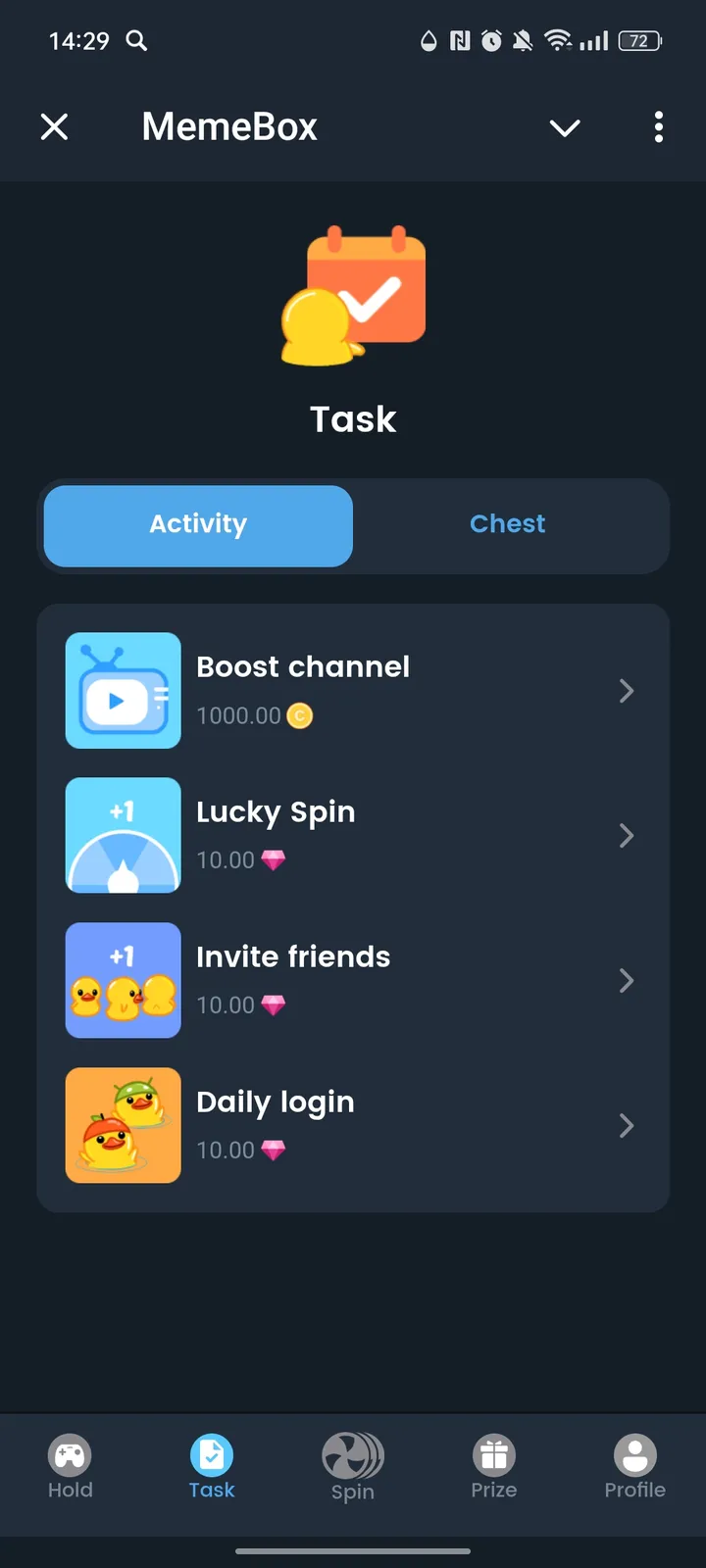This screenshot has height=1568, width=706.
Task: Open the Hold game from bottom navigation
Action: tap(70, 1465)
